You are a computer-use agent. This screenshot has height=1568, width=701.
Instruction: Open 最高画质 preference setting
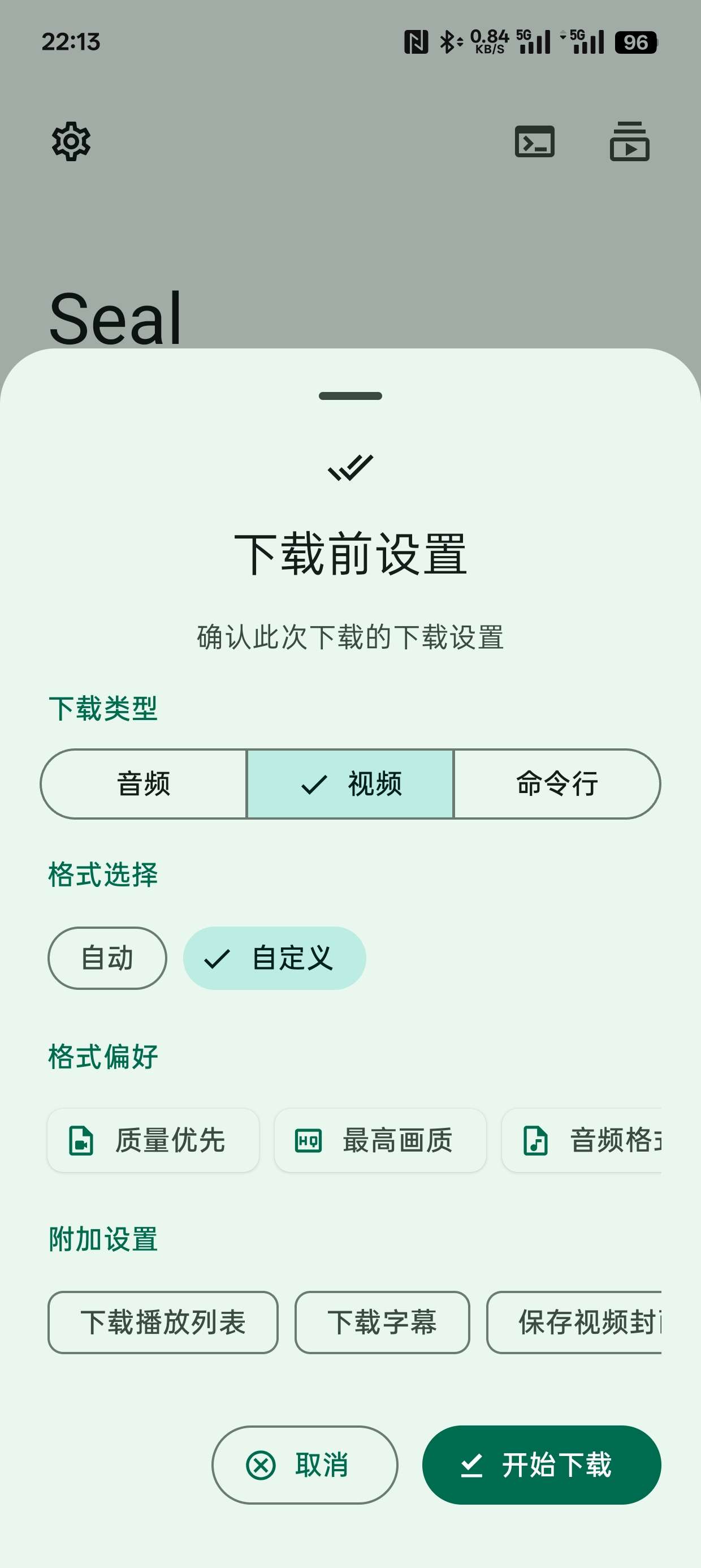point(380,1140)
